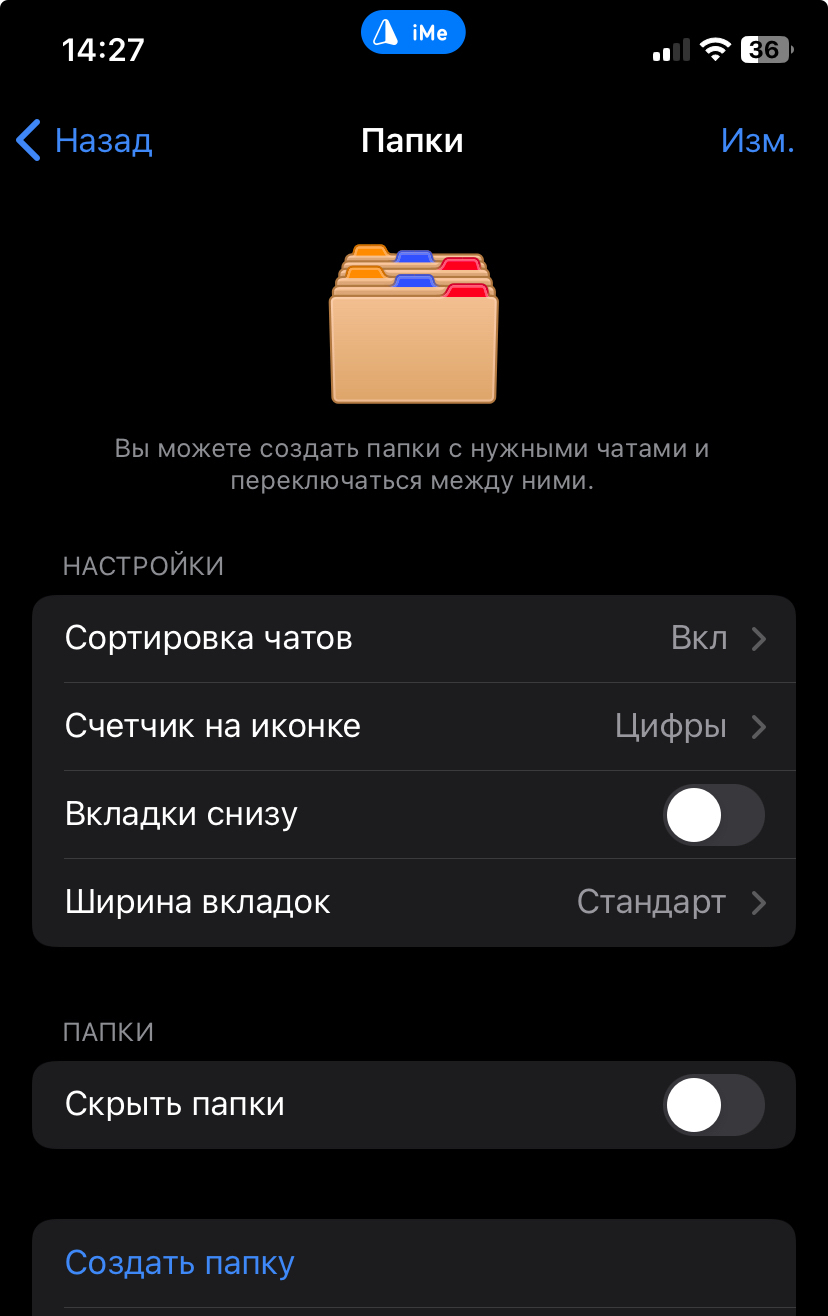Tap Создать папку to create a folder
Image resolution: width=828 pixels, height=1316 pixels.
(x=180, y=1263)
